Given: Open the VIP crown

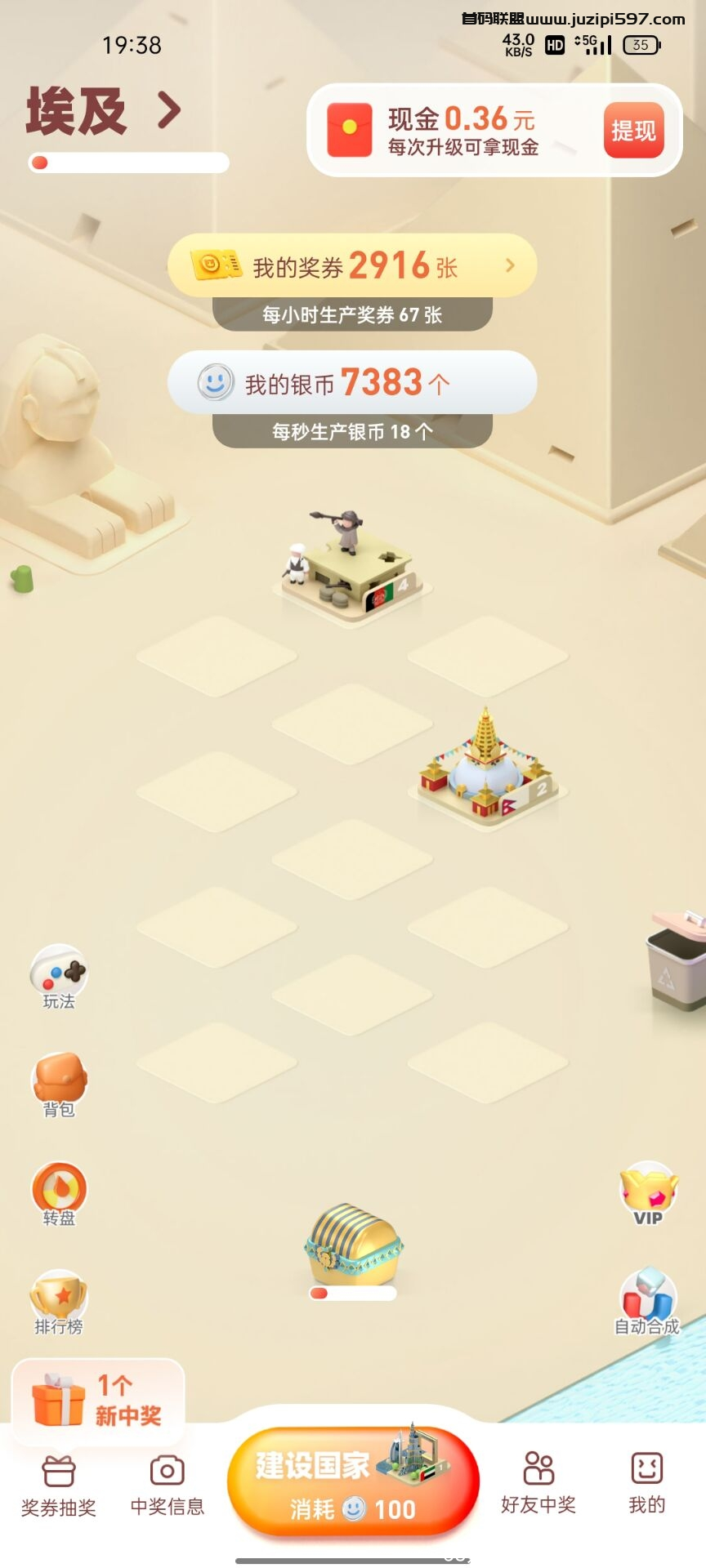Looking at the screenshot, I should 648,1193.
